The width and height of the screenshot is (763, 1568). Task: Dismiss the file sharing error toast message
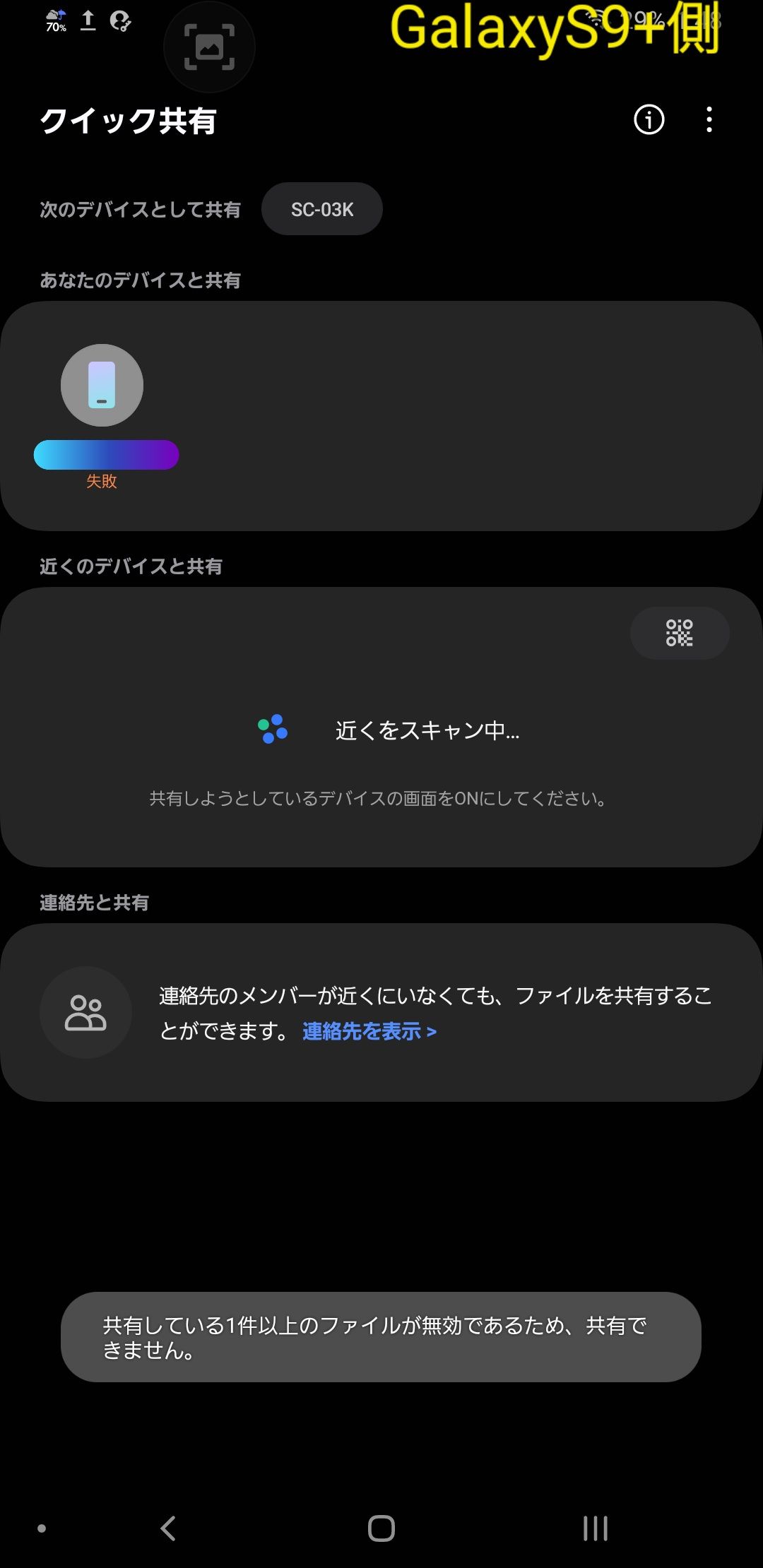[381, 1337]
